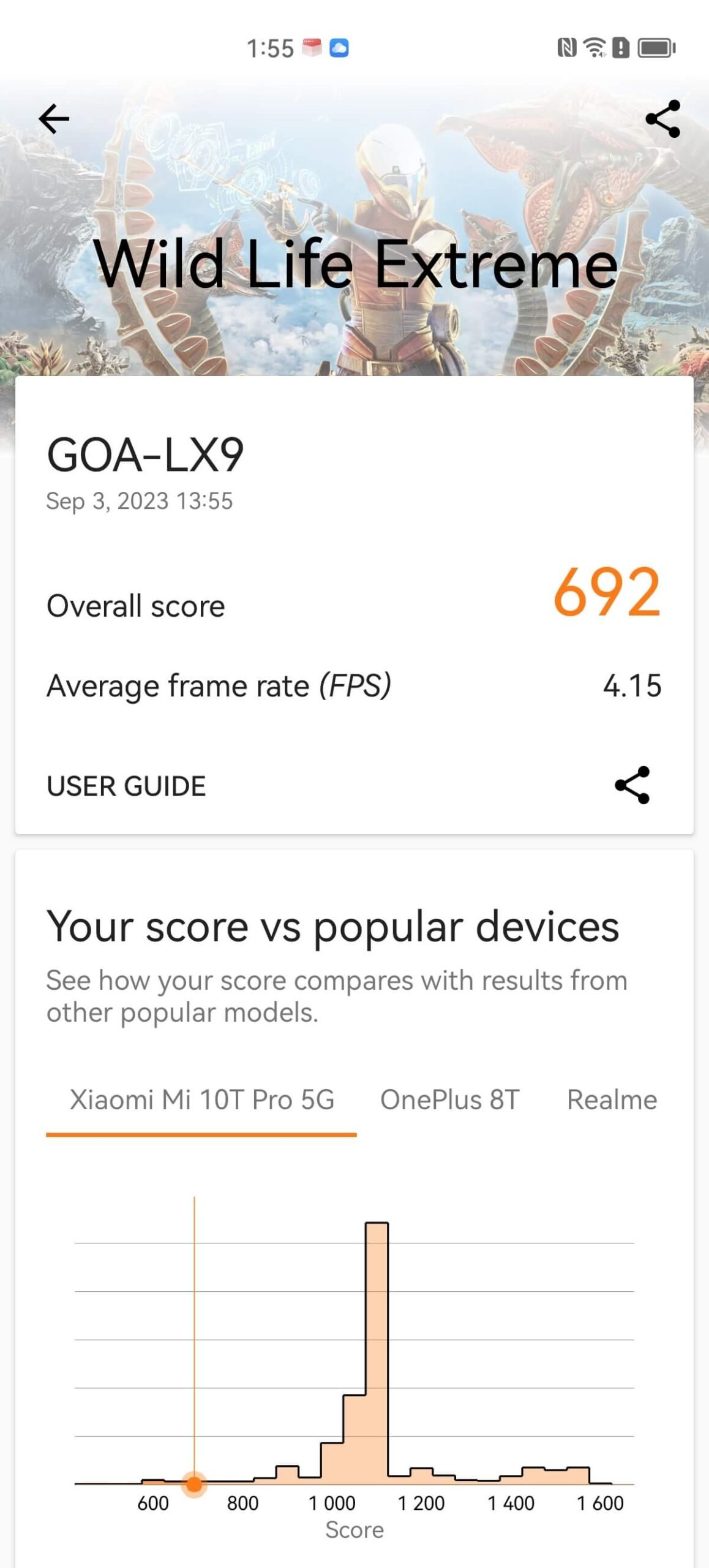Go back using the top-left arrow
709x1568 pixels.
point(54,118)
